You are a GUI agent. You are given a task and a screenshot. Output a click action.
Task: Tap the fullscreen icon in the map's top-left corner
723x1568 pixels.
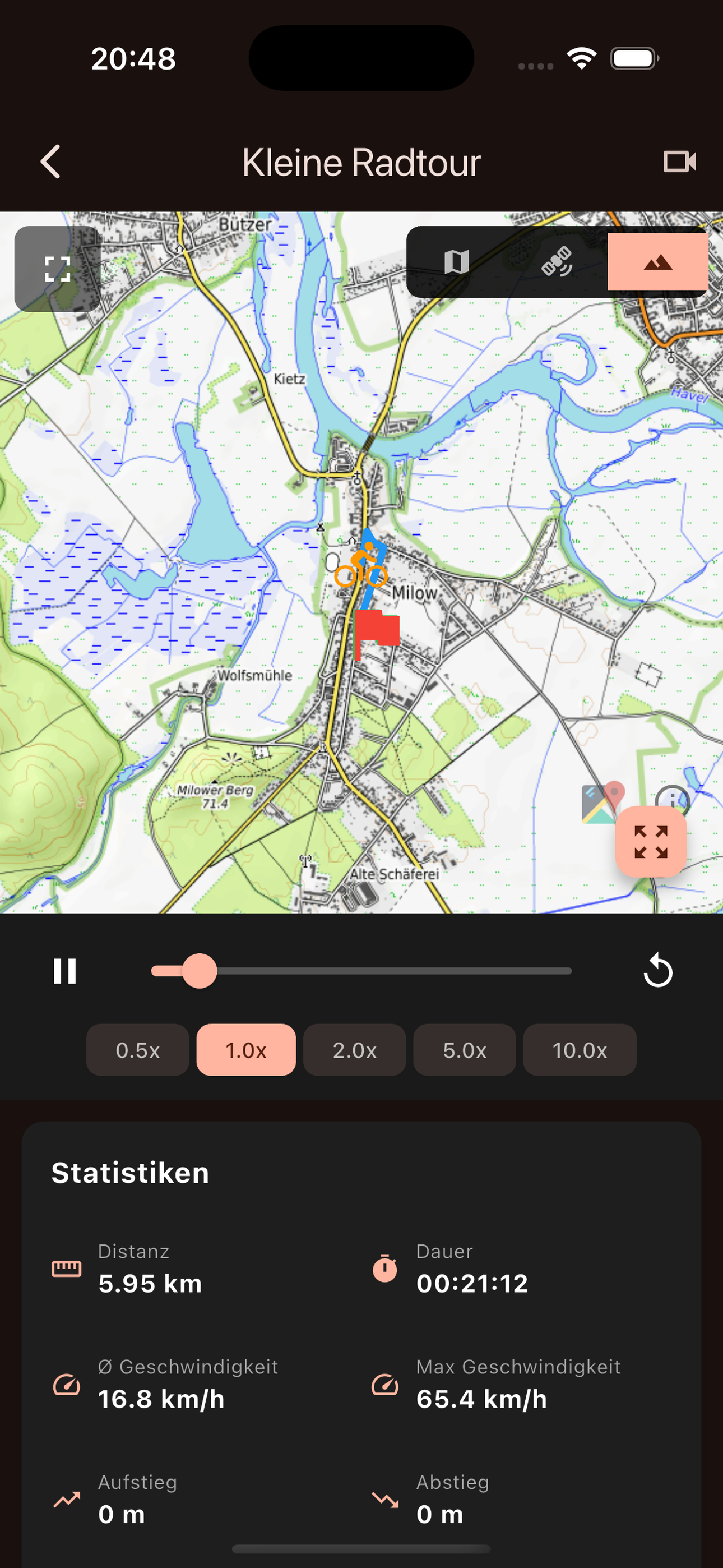point(57,270)
